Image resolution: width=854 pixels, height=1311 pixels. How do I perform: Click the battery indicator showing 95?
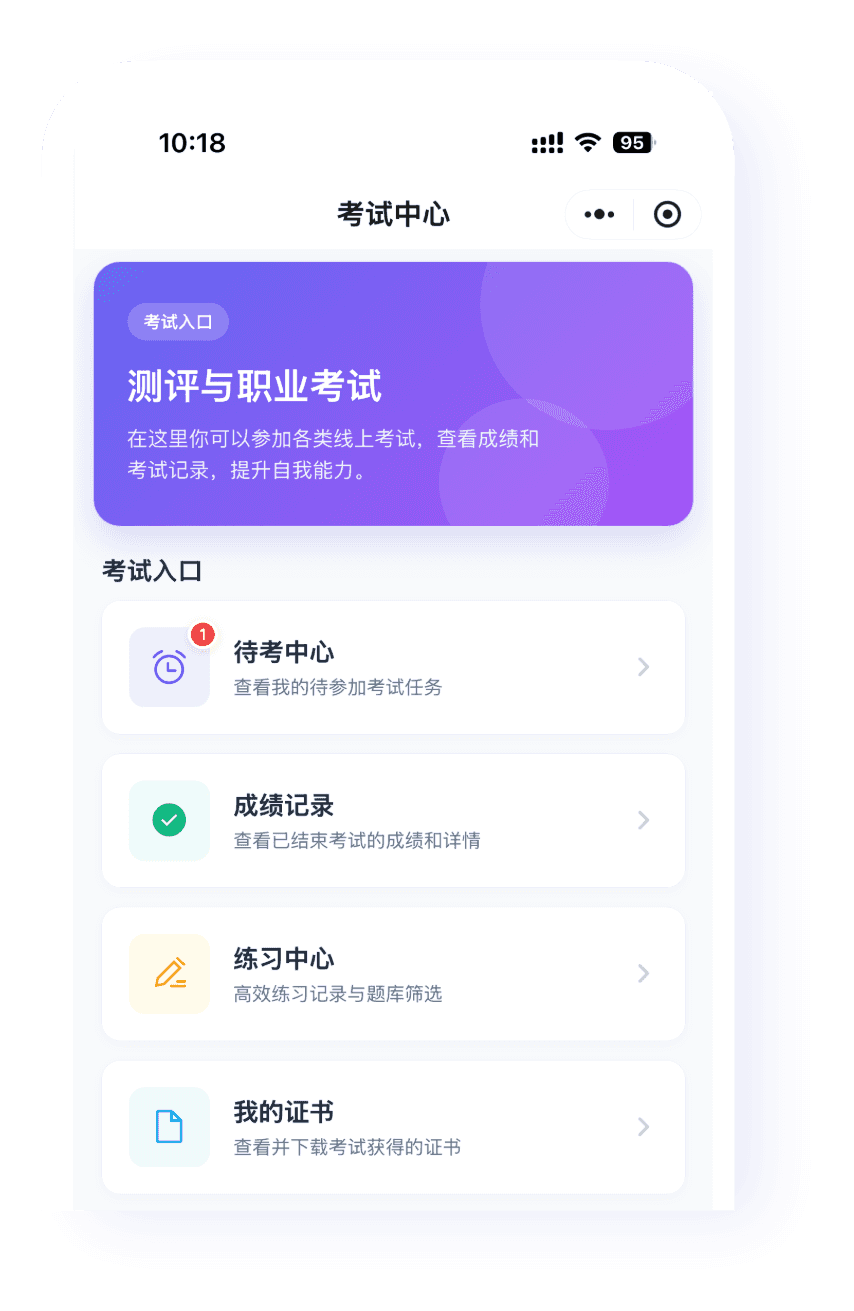tap(633, 143)
